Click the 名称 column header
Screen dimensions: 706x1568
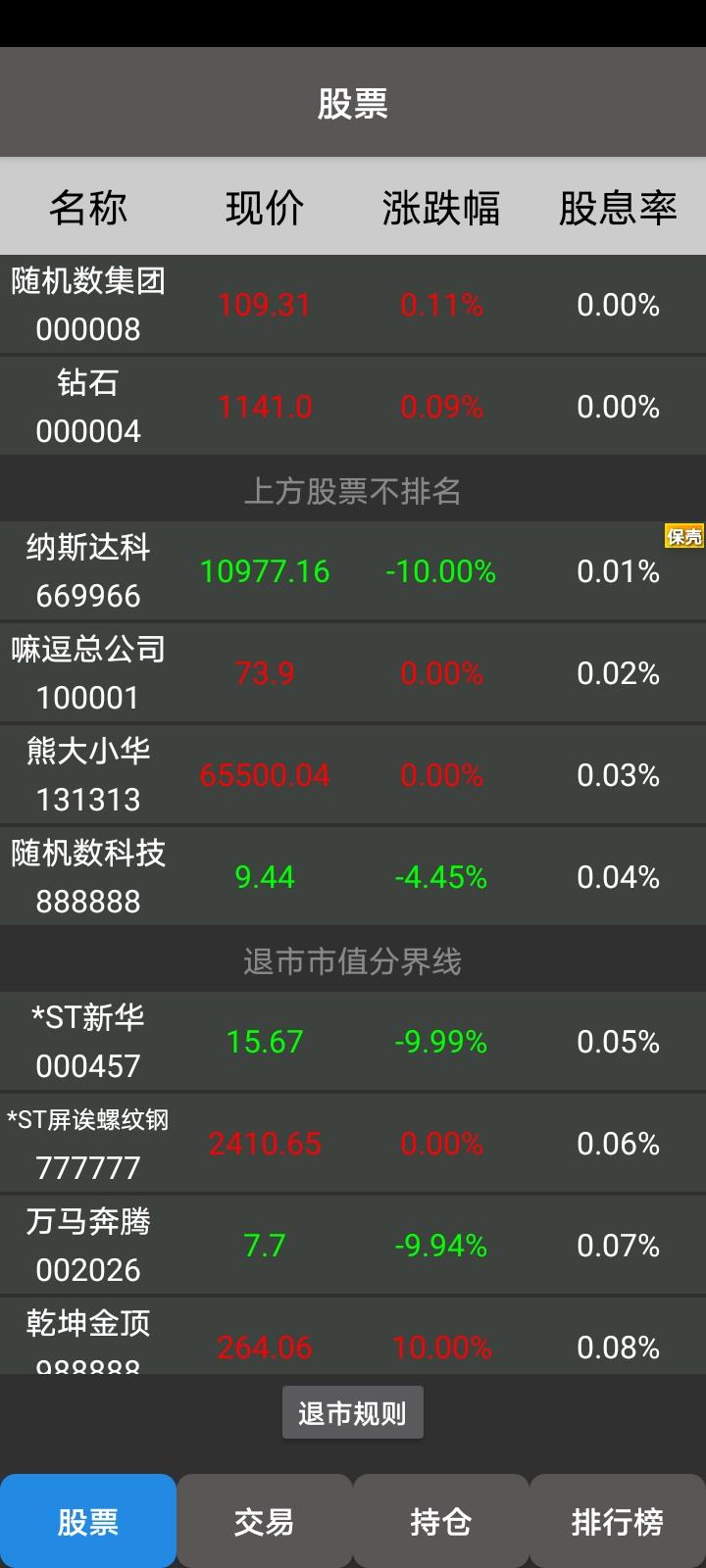click(x=89, y=207)
